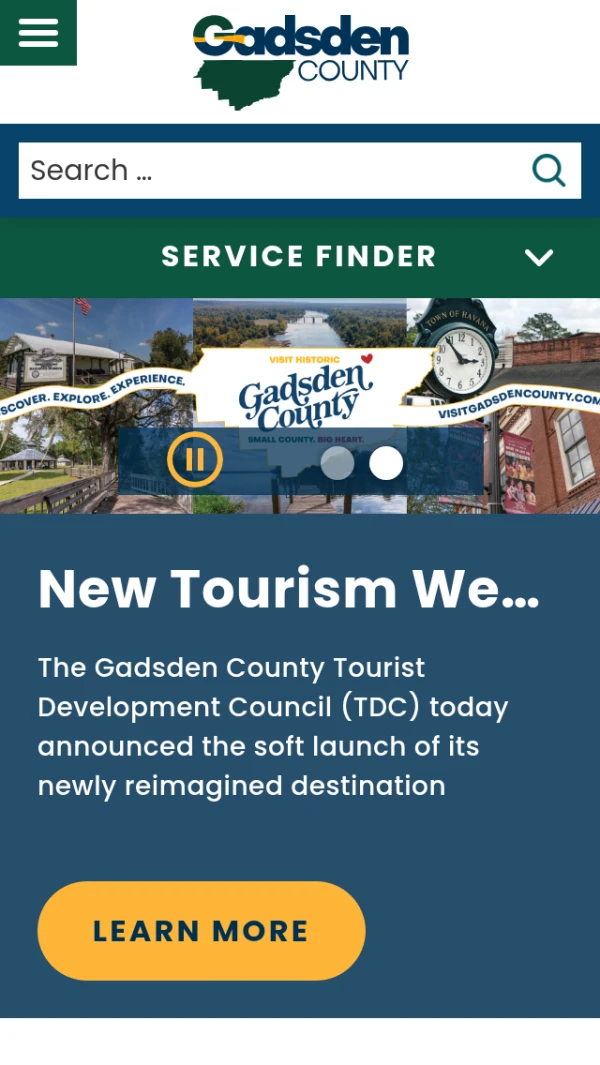The height and width of the screenshot is (1065, 600).
Task: Select the second slide indicator dot
Action: tap(386, 463)
